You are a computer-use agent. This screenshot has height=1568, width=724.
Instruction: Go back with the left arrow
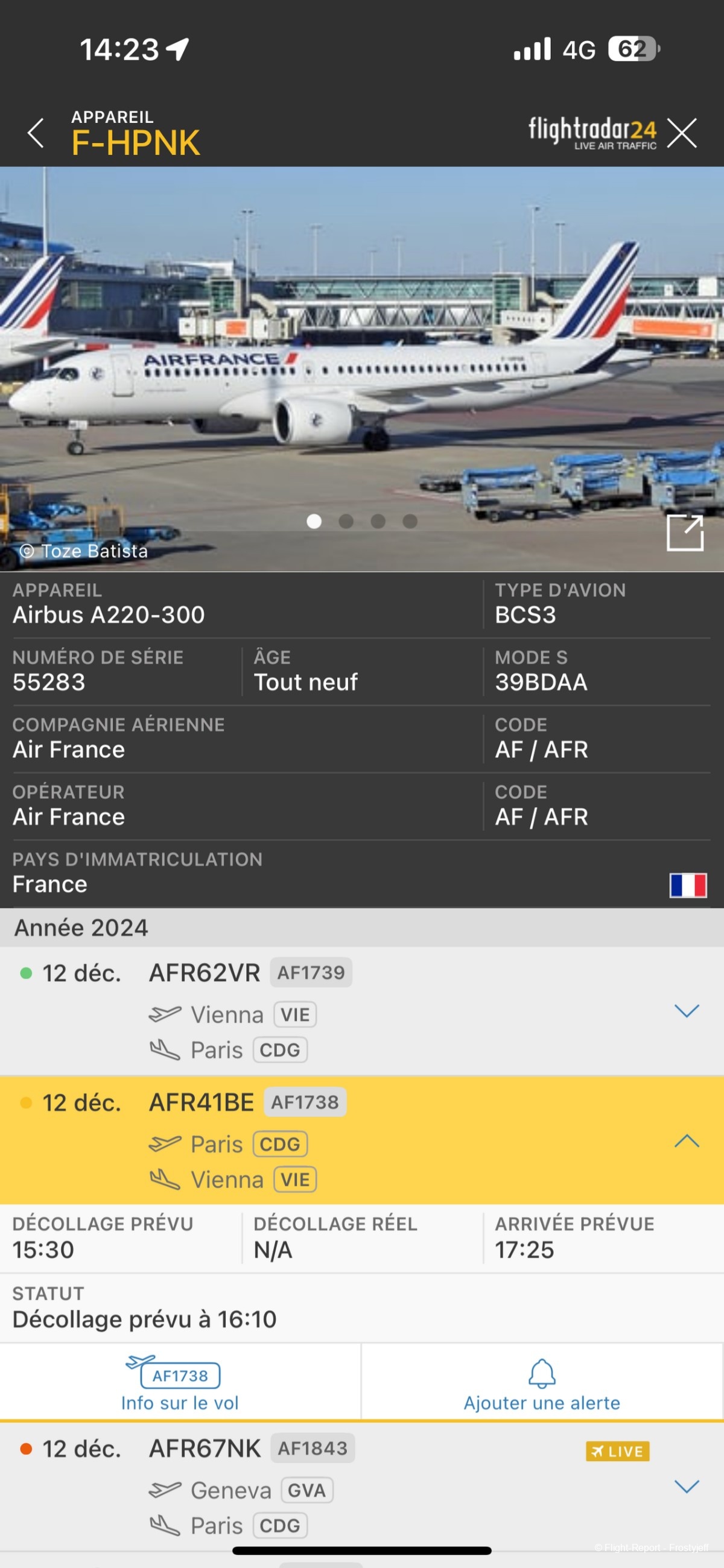point(36,133)
